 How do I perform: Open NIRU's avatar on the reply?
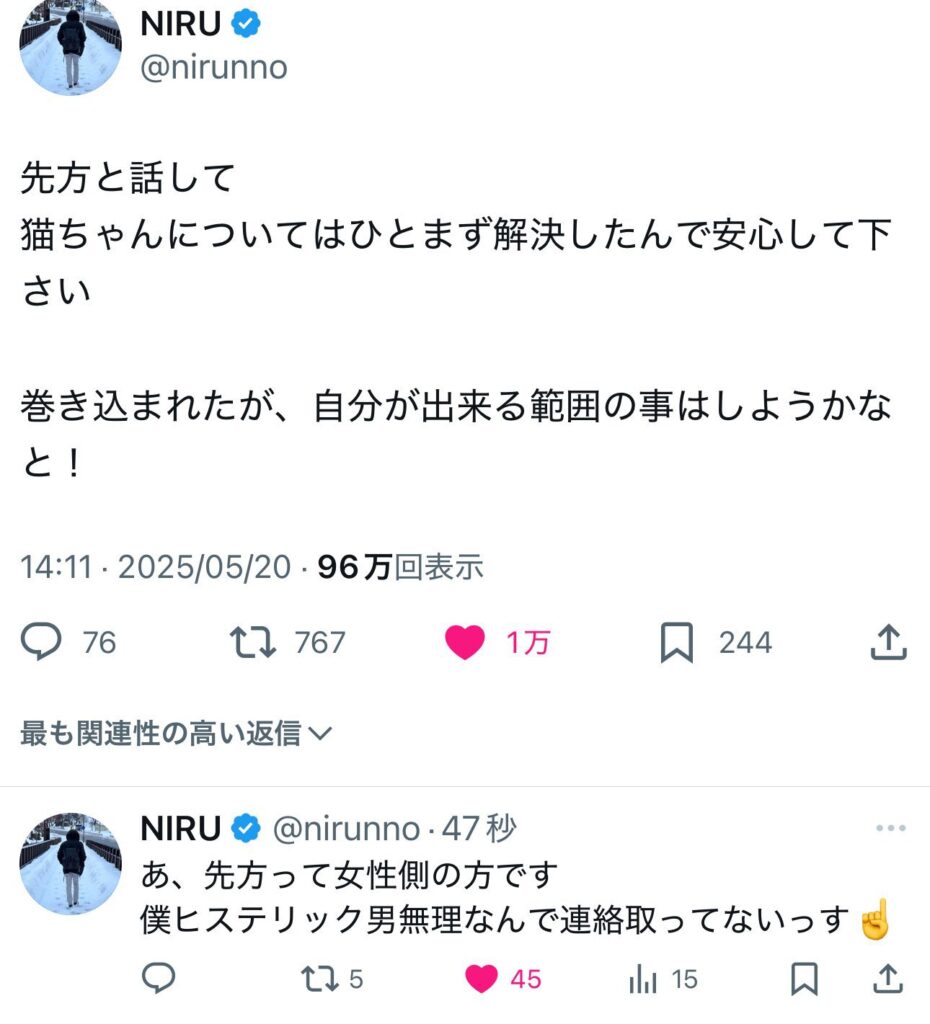pos(70,862)
